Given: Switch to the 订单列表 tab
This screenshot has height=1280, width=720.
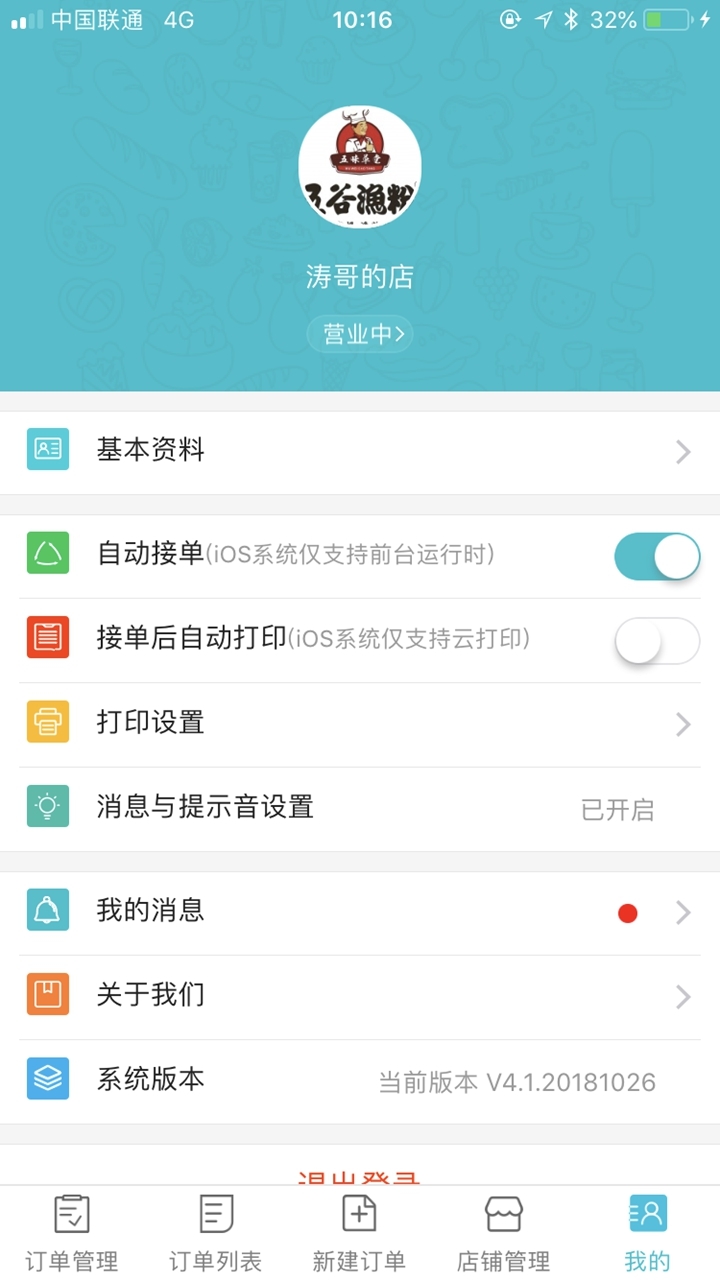Looking at the screenshot, I should coord(216,1234).
